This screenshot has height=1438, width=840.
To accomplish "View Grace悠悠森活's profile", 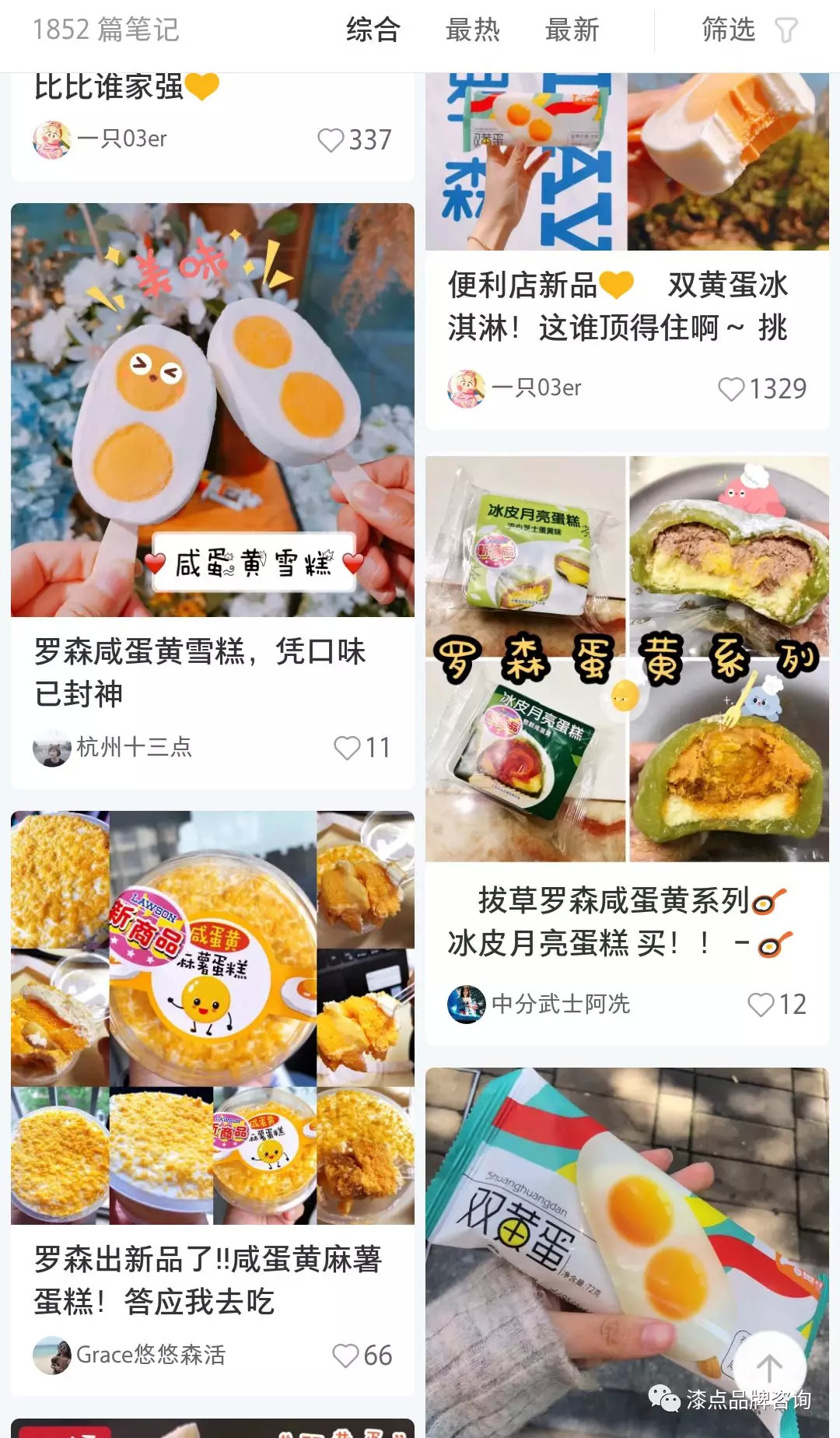I will pos(53,1356).
